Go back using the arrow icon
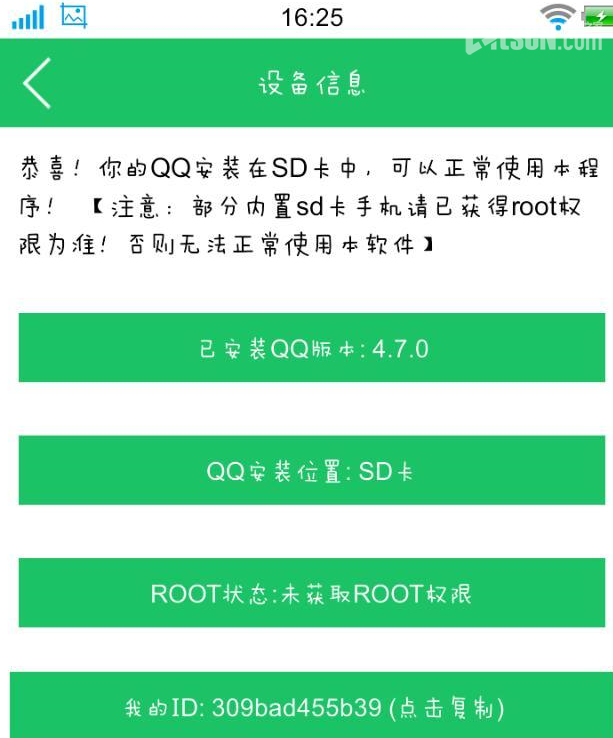This screenshot has width=613, height=738. (x=37, y=83)
